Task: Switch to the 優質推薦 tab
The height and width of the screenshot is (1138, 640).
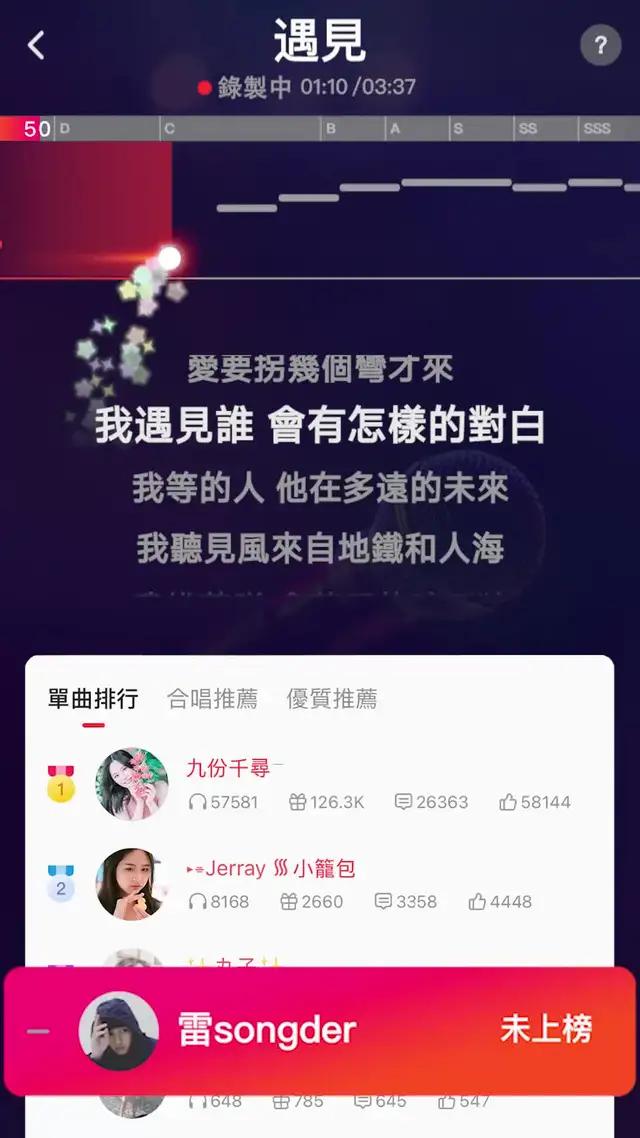Action: click(x=332, y=699)
